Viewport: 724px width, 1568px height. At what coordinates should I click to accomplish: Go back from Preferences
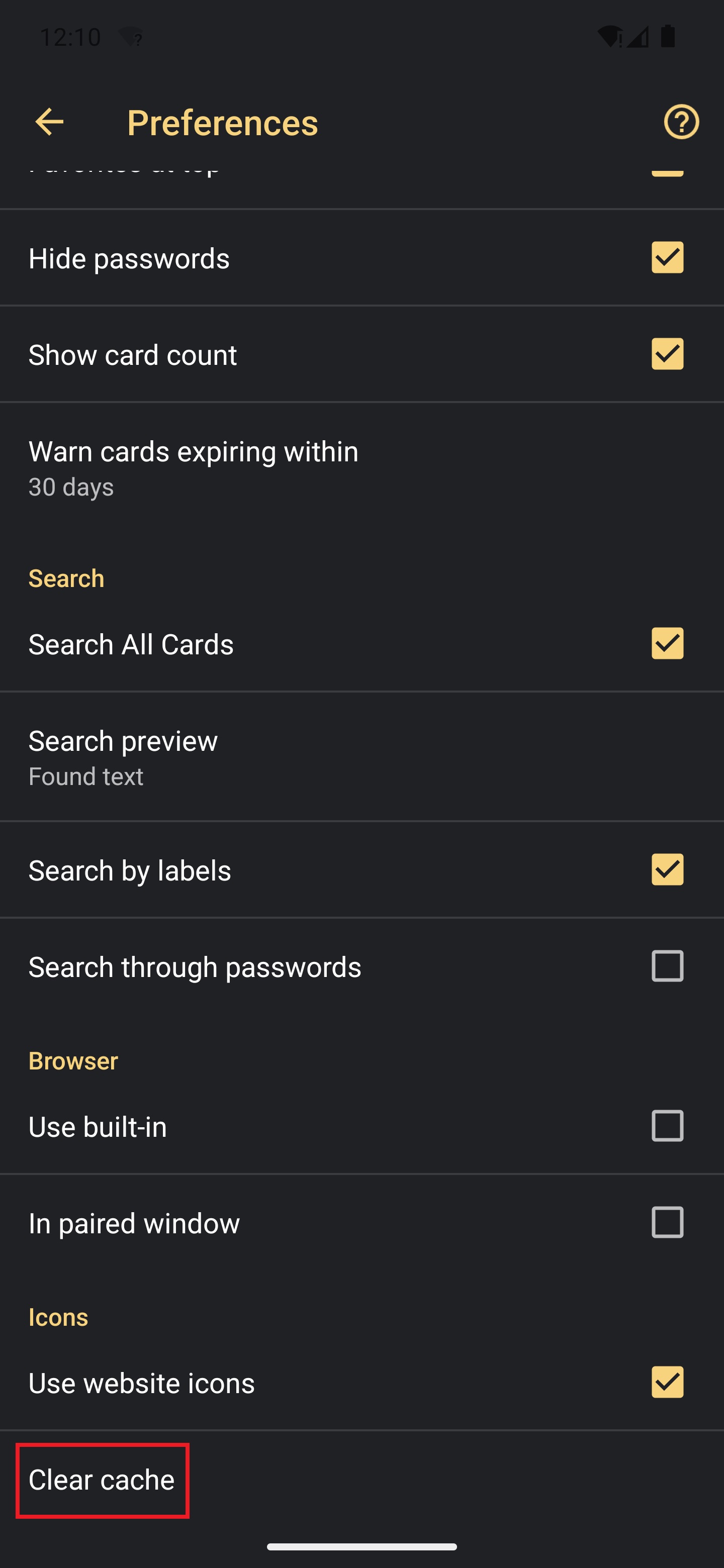point(49,122)
